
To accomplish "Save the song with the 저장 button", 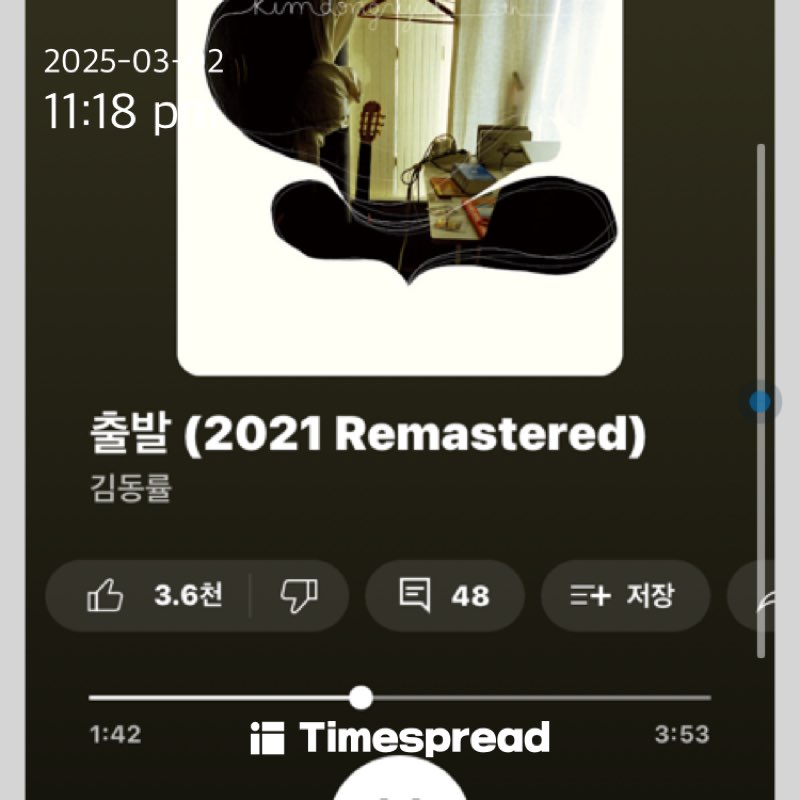I will pos(625,597).
